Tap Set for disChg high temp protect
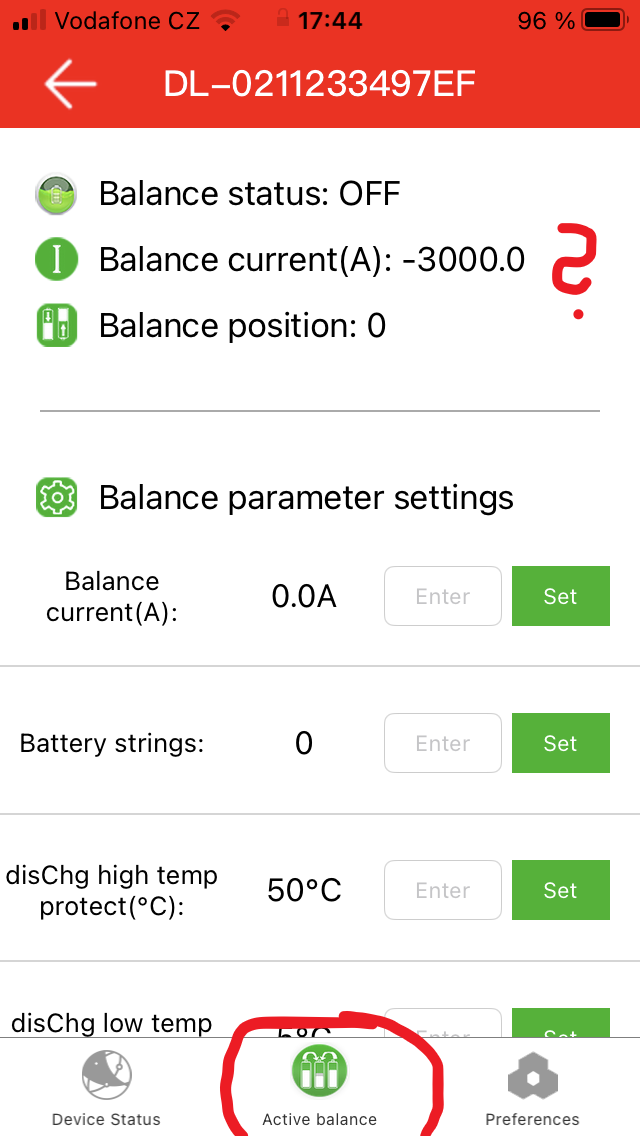The width and height of the screenshot is (640, 1136). pos(560,890)
